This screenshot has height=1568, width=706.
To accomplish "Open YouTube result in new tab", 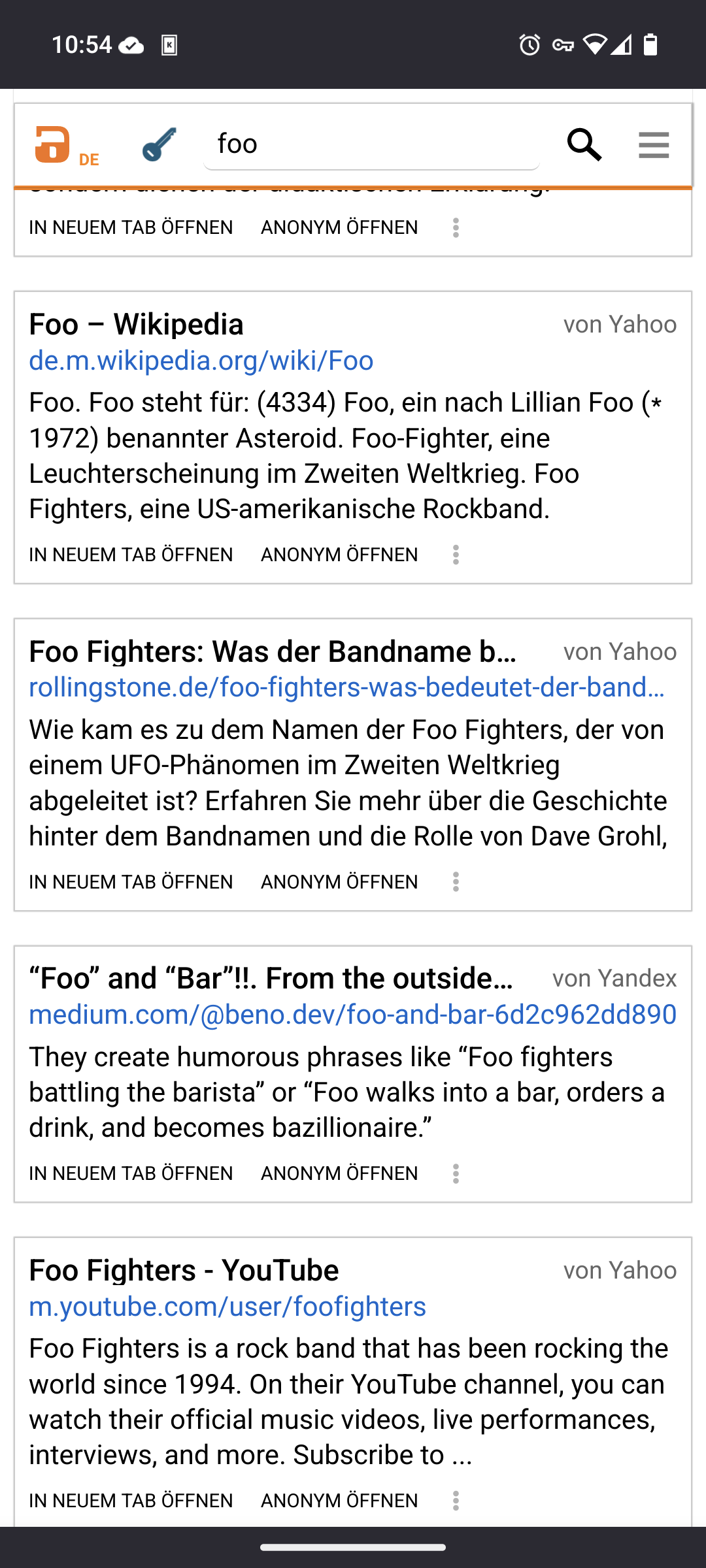I will (131, 1501).
